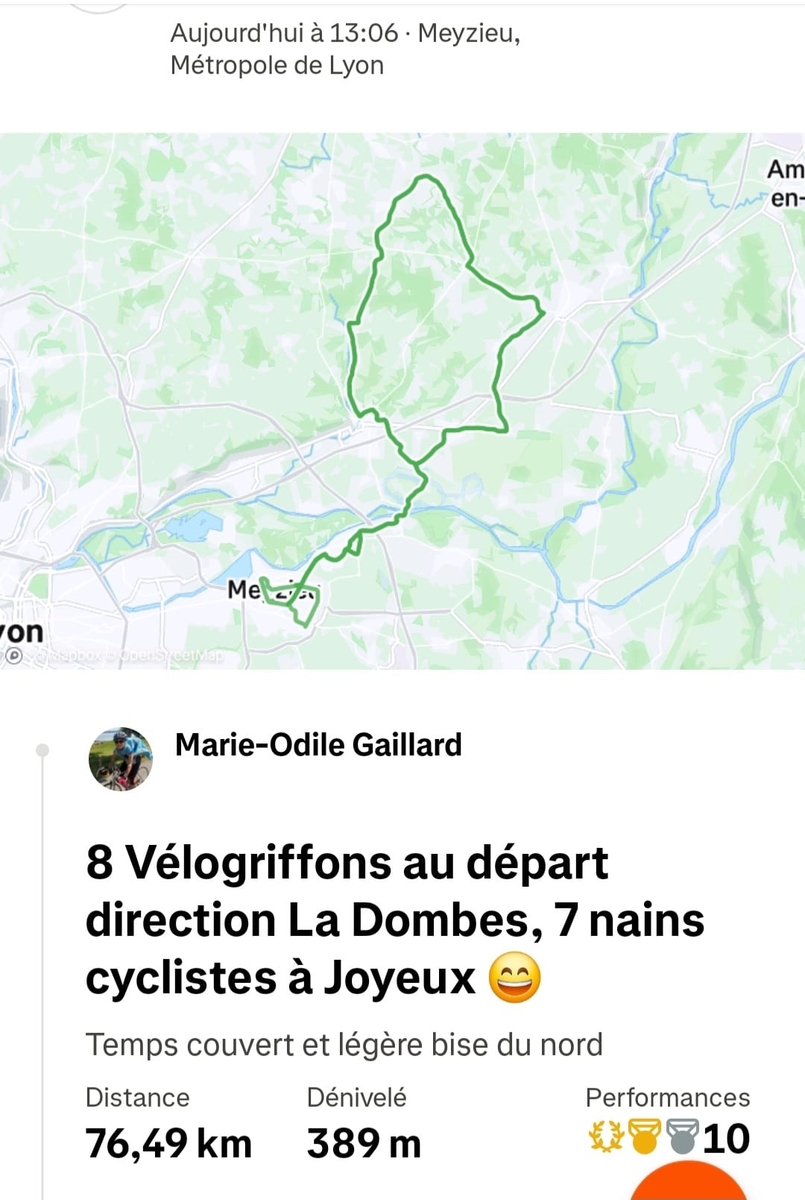Open the route map of the ride

pyautogui.click(x=402, y=400)
